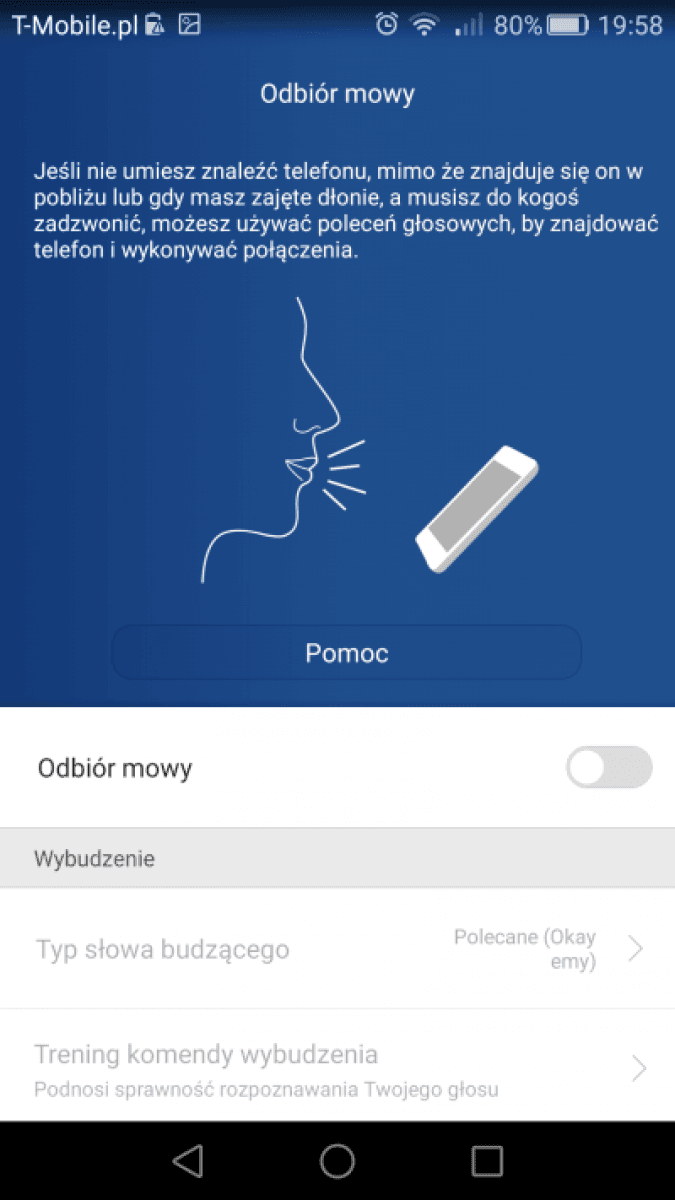
Task: Open Trening komendy wybudzenia
Action: 337,1069
